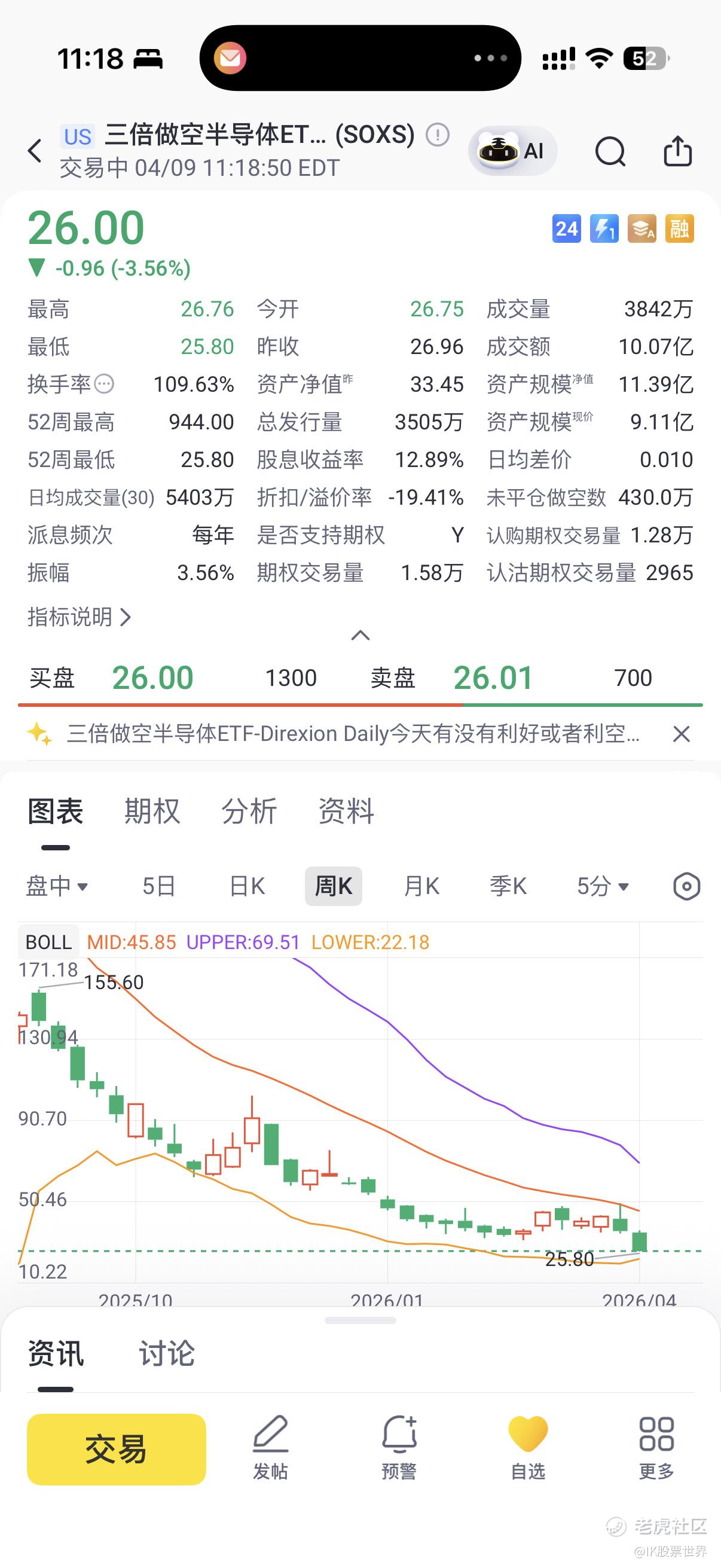721x1568 pixels.
Task: Switch to the 讨论 tab
Action: pyautogui.click(x=167, y=1354)
